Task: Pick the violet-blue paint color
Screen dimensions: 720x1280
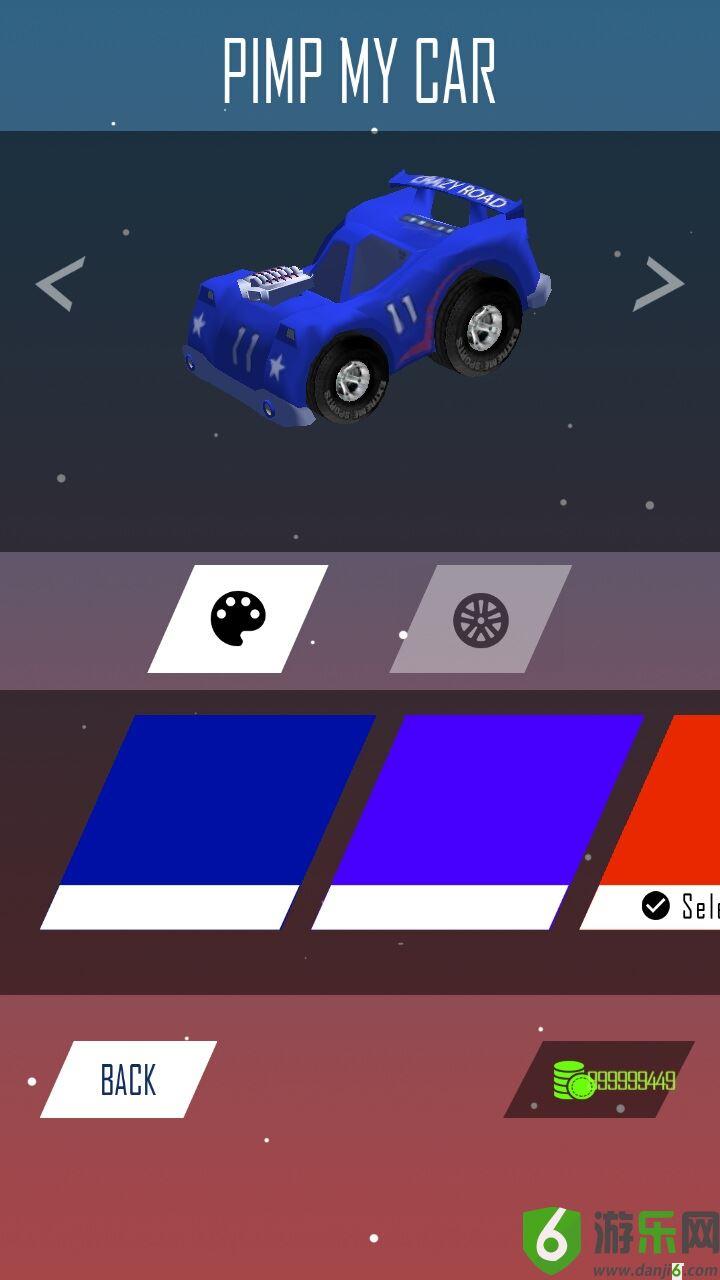Action: 478,822
